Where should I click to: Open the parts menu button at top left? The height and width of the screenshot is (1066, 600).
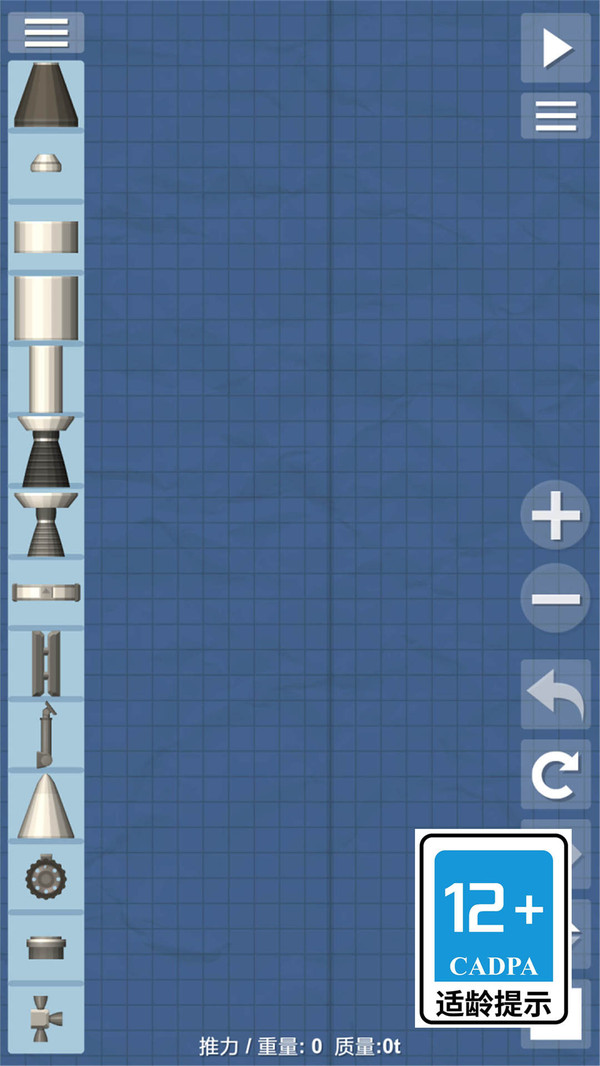[46, 33]
